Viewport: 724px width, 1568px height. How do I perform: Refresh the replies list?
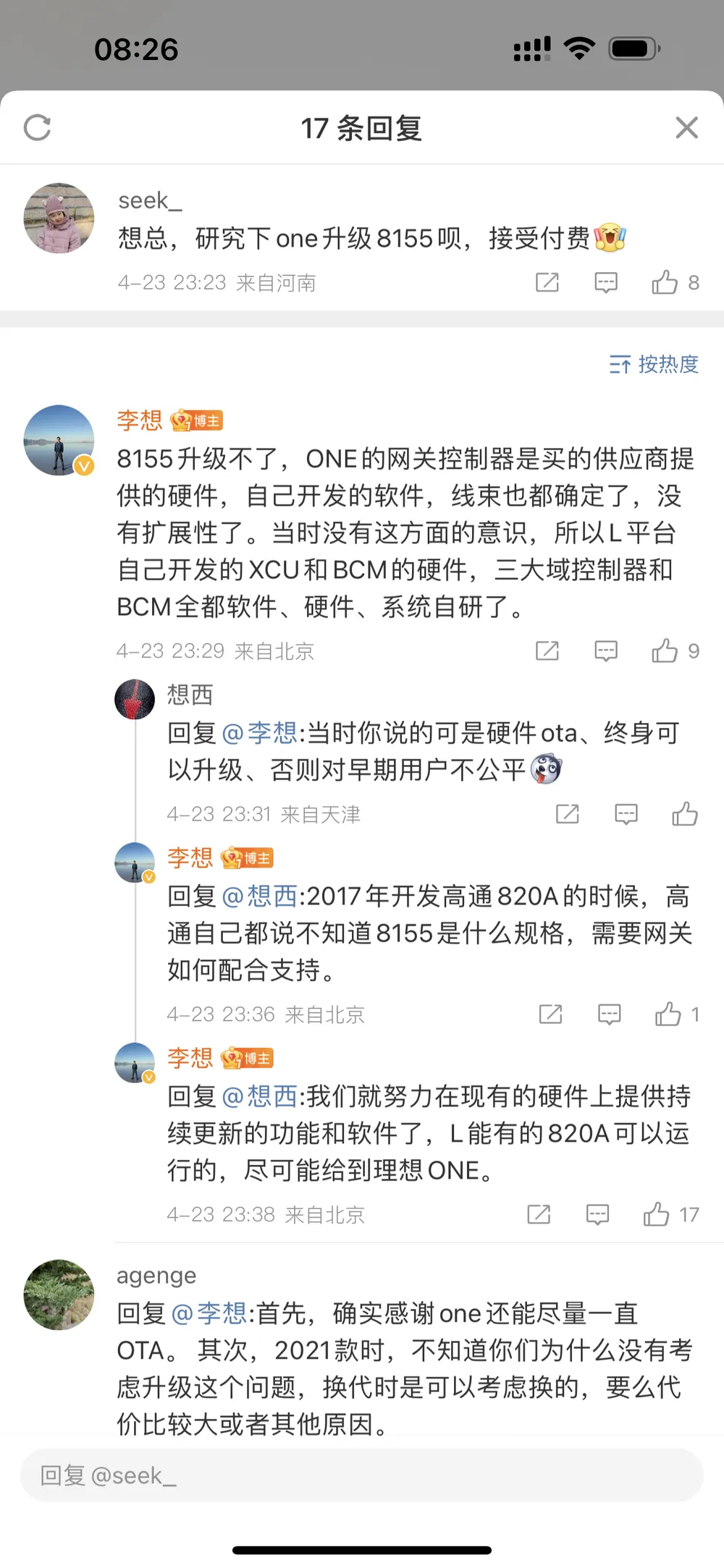[x=38, y=128]
